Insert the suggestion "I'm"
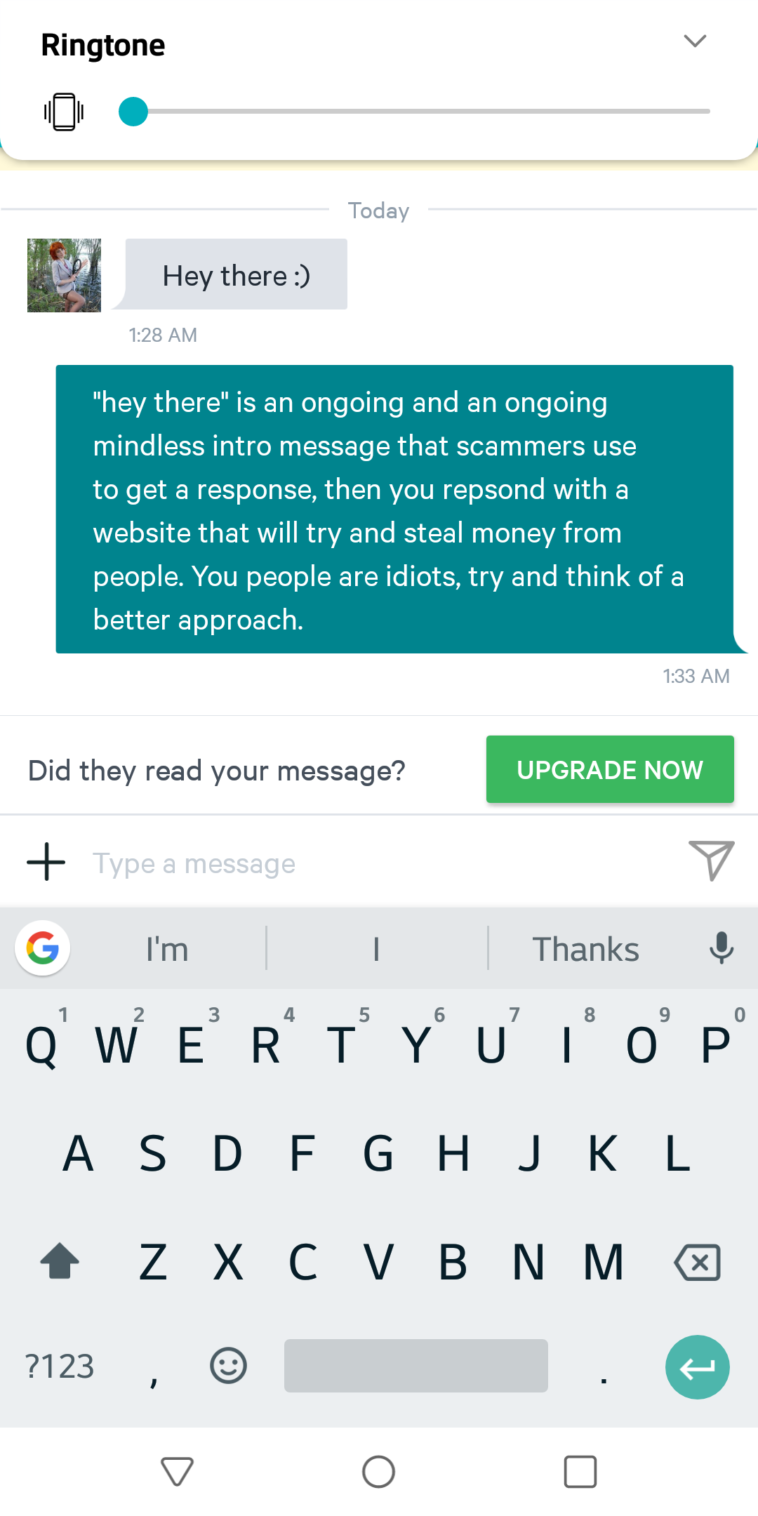The image size is (758, 1516). point(167,949)
